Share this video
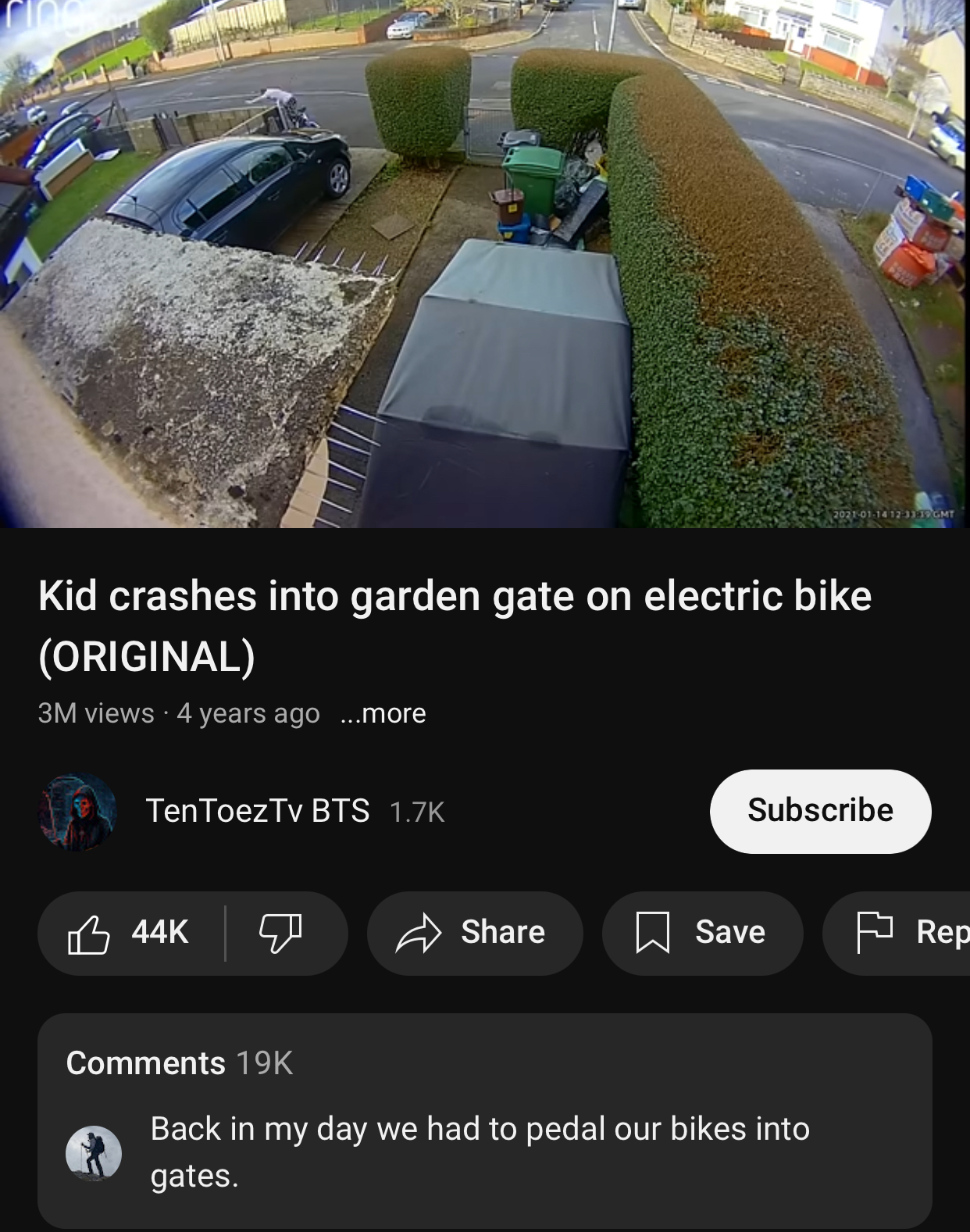 (x=474, y=933)
